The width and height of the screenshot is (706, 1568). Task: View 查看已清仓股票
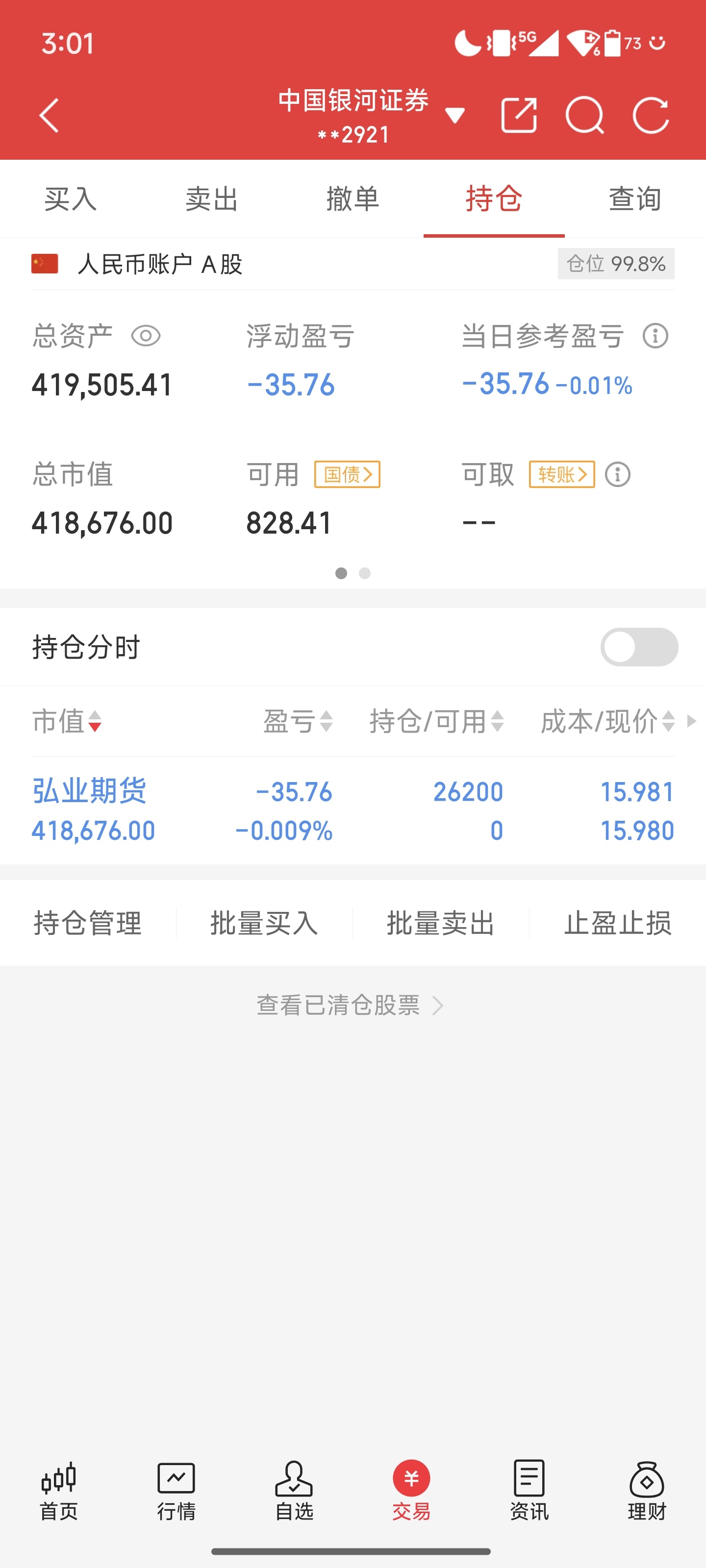click(x=350, y=1005)
